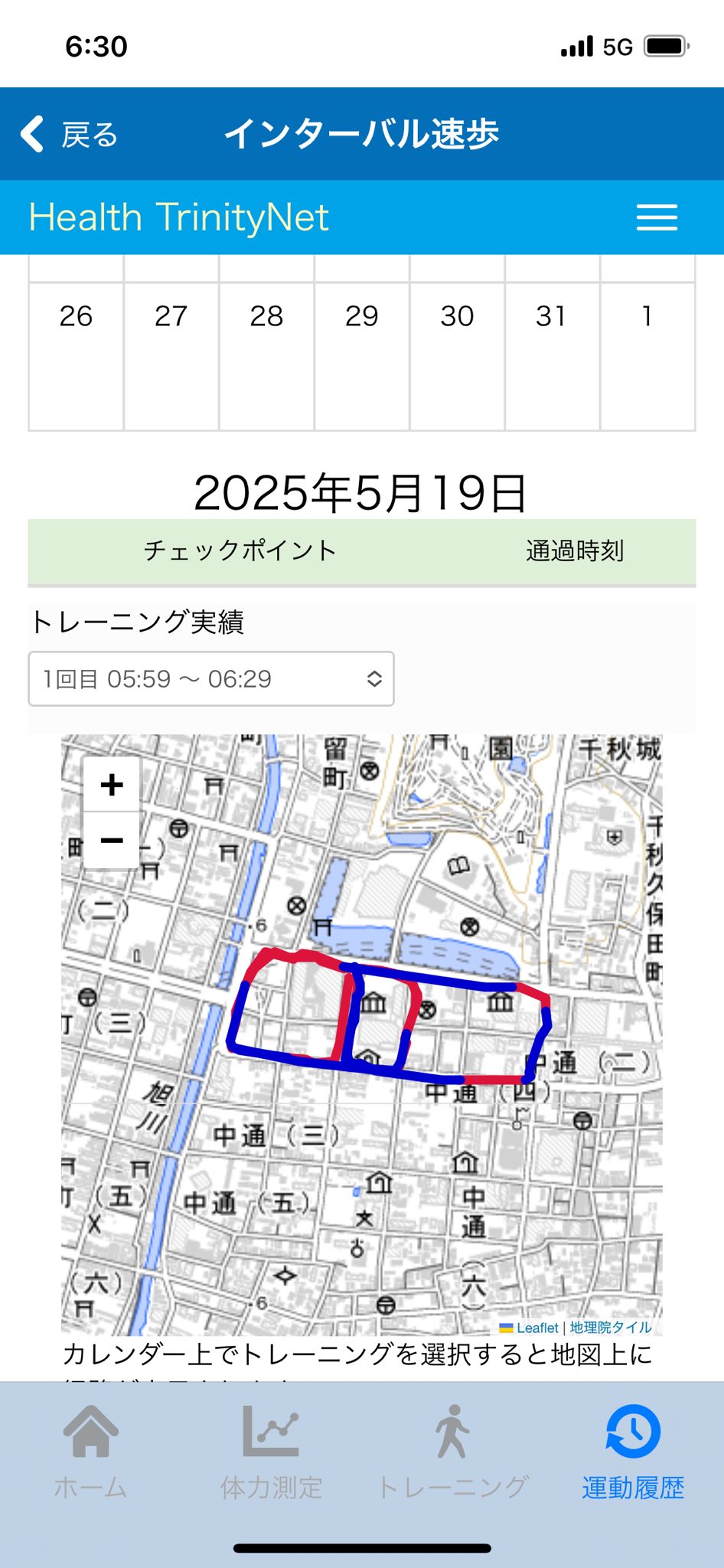This screenshot has width=724, height=1568.
Task: Open the トレーニング tab
Action: pos(452,1452)
